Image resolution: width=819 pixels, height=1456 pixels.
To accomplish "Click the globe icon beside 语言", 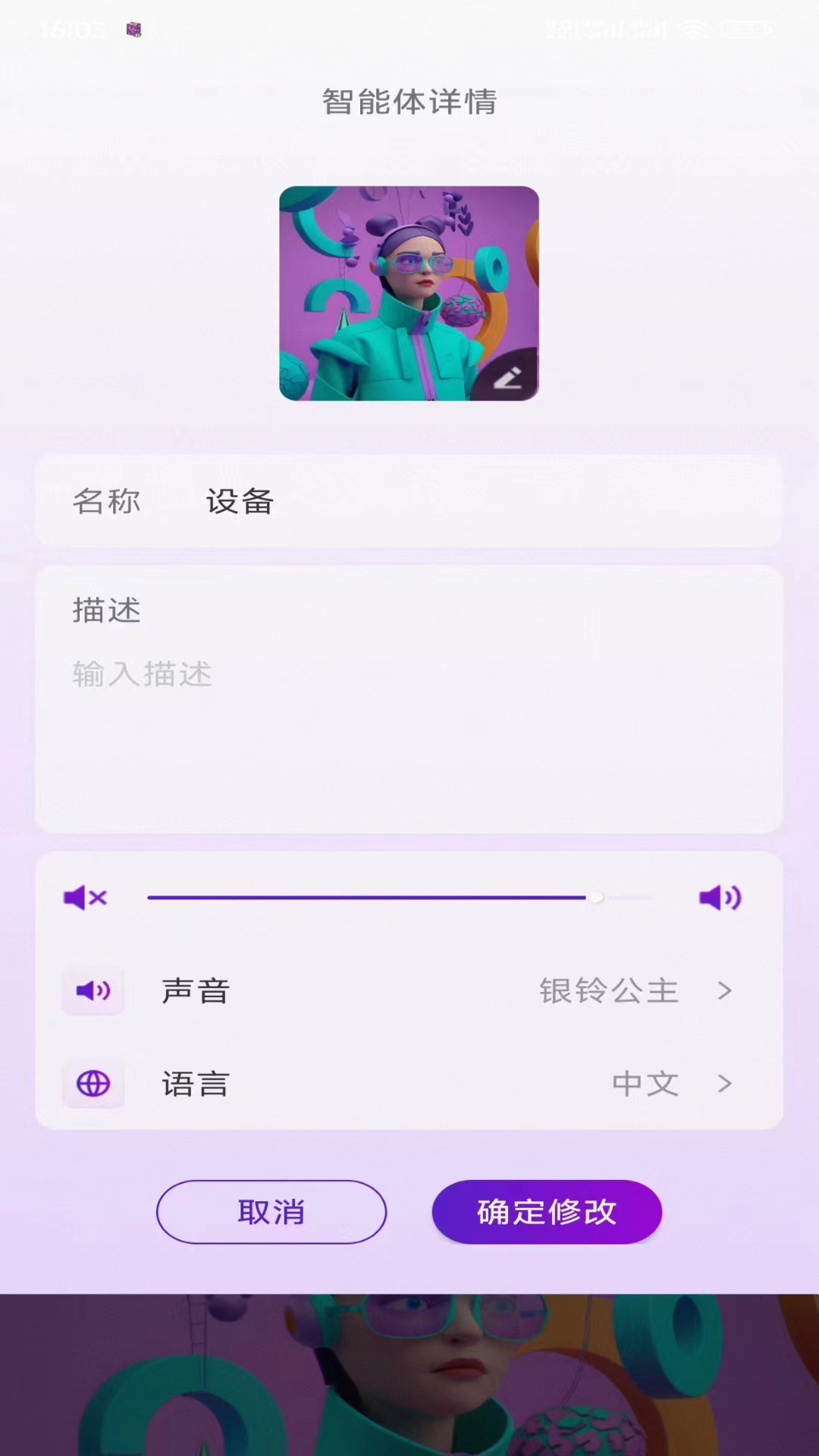I will point(93,1084).
